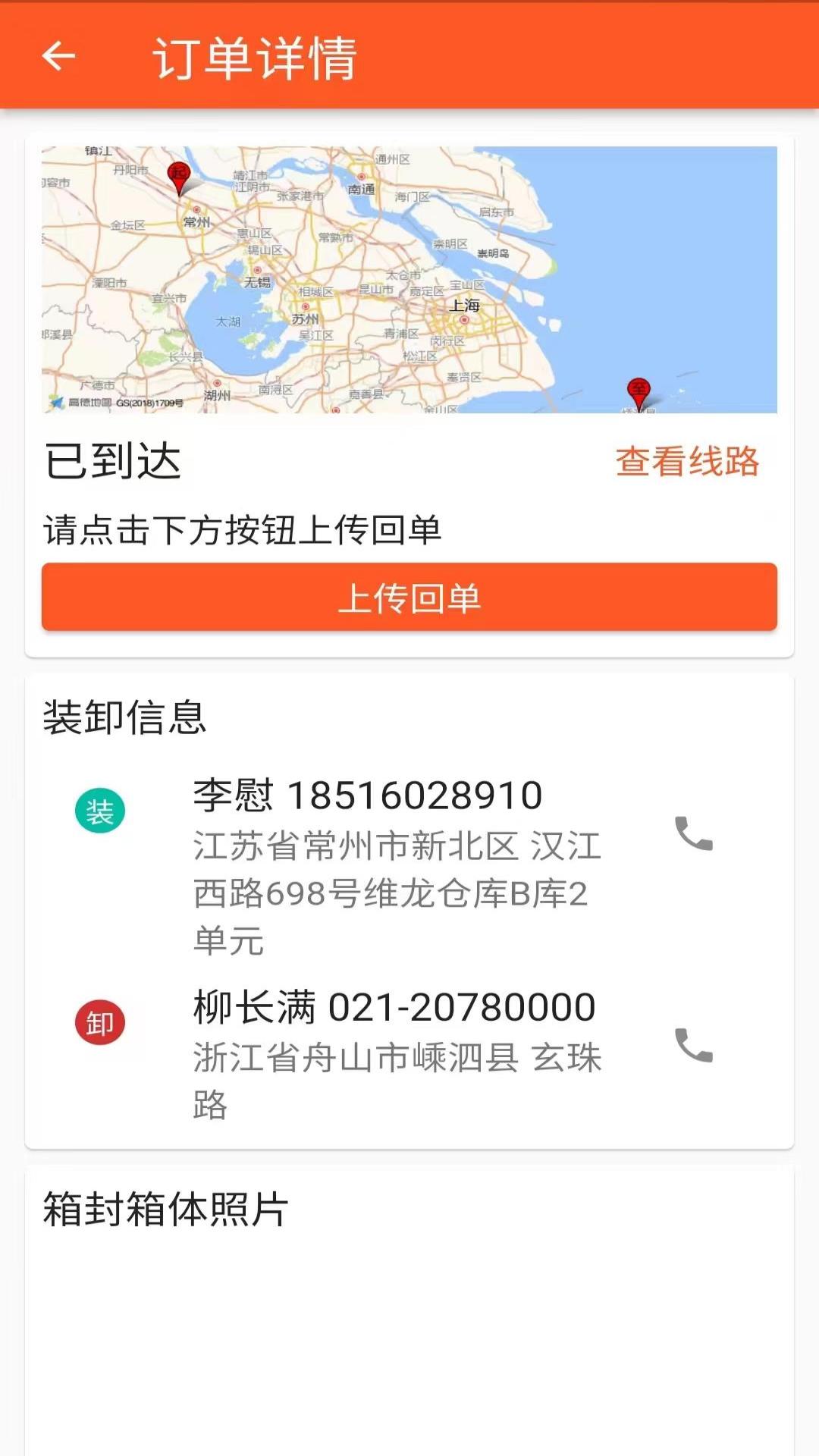819x1456 pixels.
Task: Select the red 卸 unloading badge icon
Action: point(101,1021)
